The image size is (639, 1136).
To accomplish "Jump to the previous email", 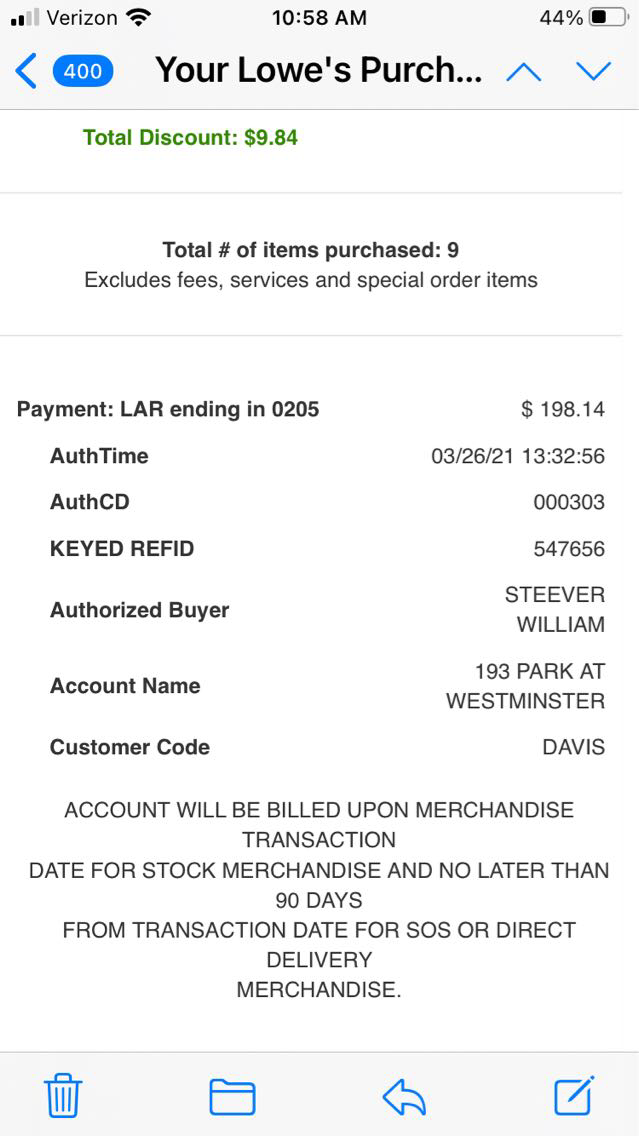I will [524, 71].
